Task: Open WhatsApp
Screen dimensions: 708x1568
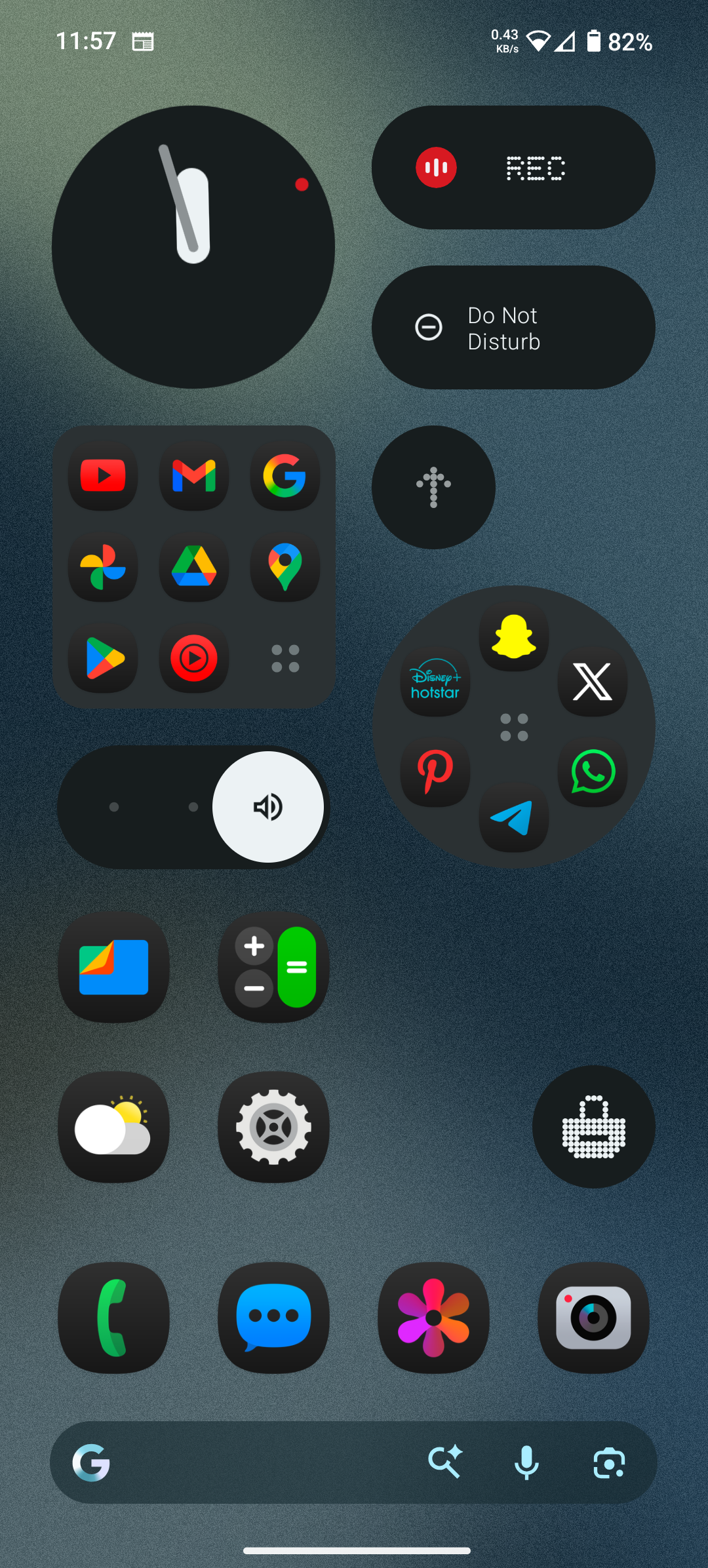Action: [593, 772]
